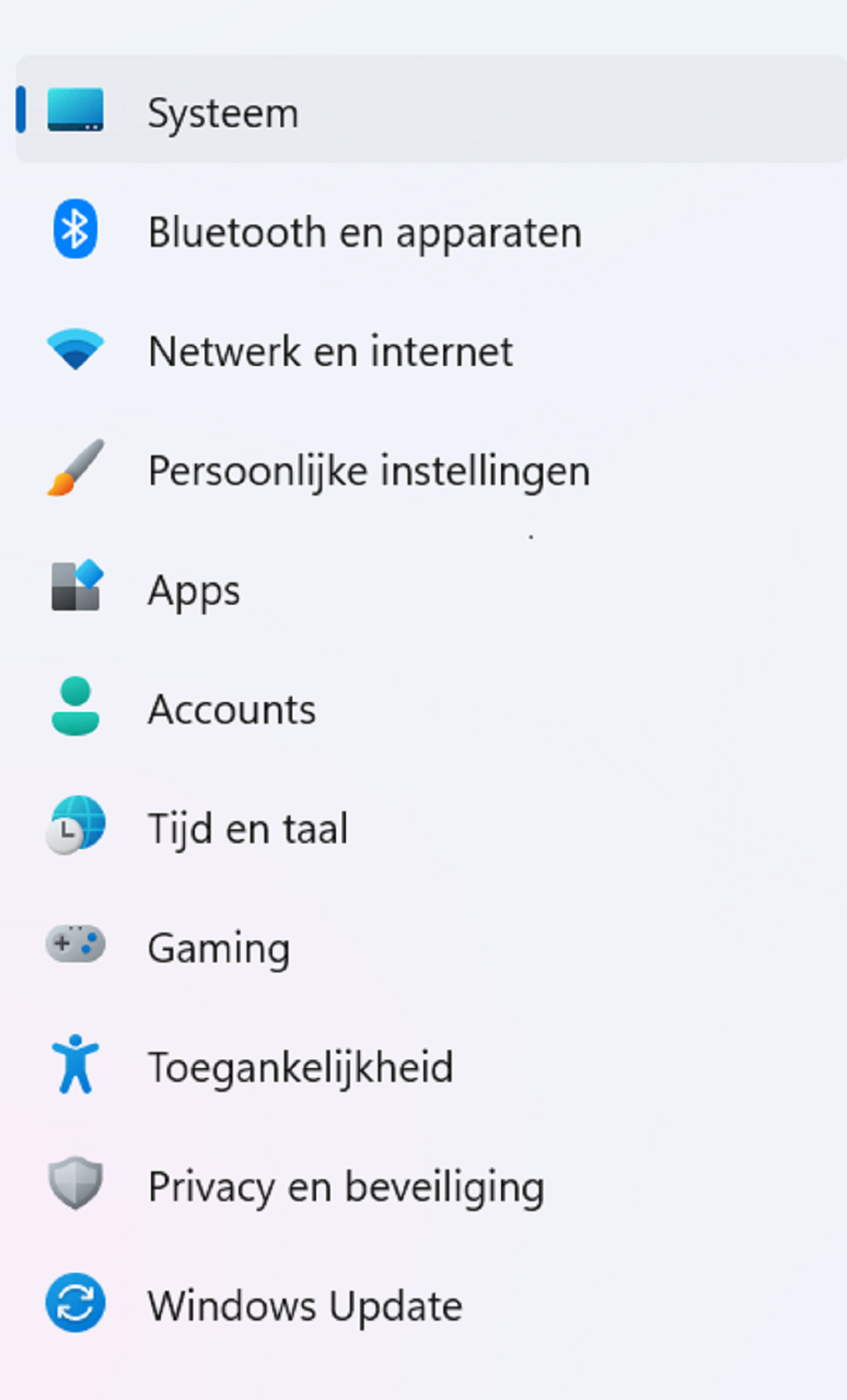The height and width of the screenshot is (1400, 847).
Task: Open Windows Update
Action: 305,1303
